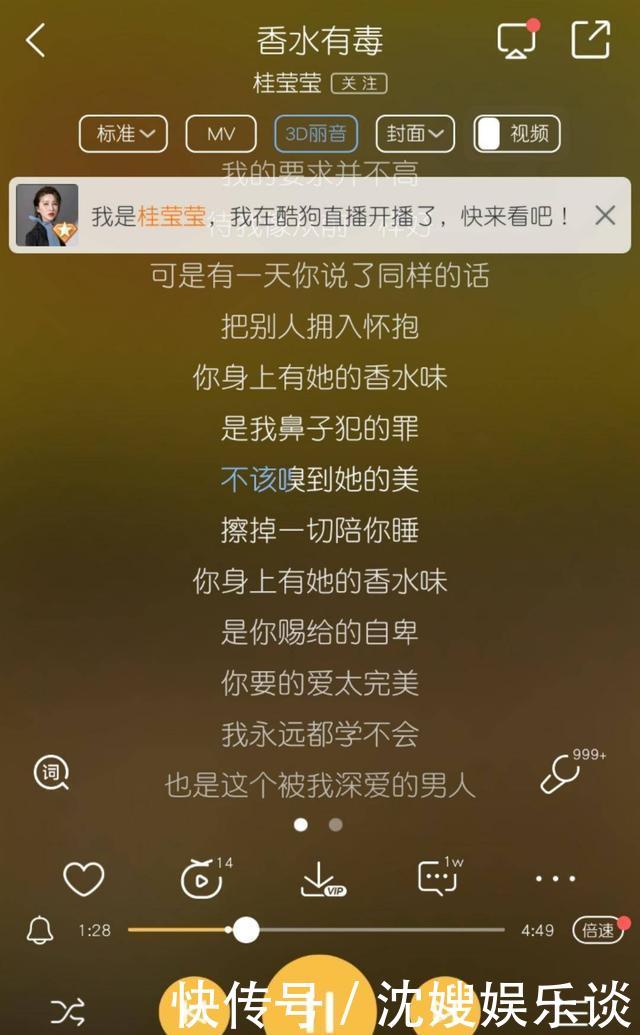Download the song with VIP icon
Viewport: 640px width, 1035px height.
coord(320,879)
